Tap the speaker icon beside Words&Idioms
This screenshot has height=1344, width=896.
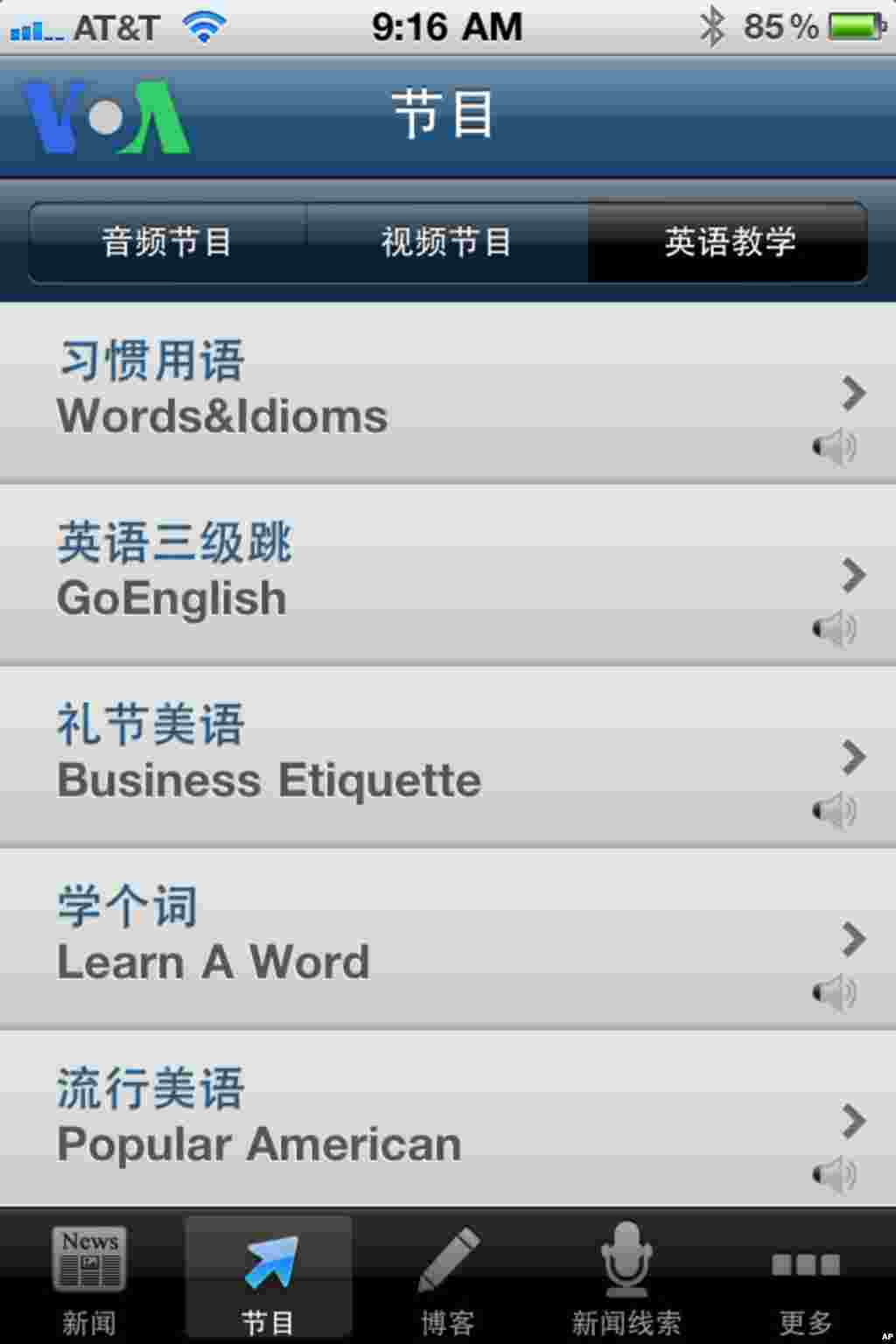[x=833, y=446]
